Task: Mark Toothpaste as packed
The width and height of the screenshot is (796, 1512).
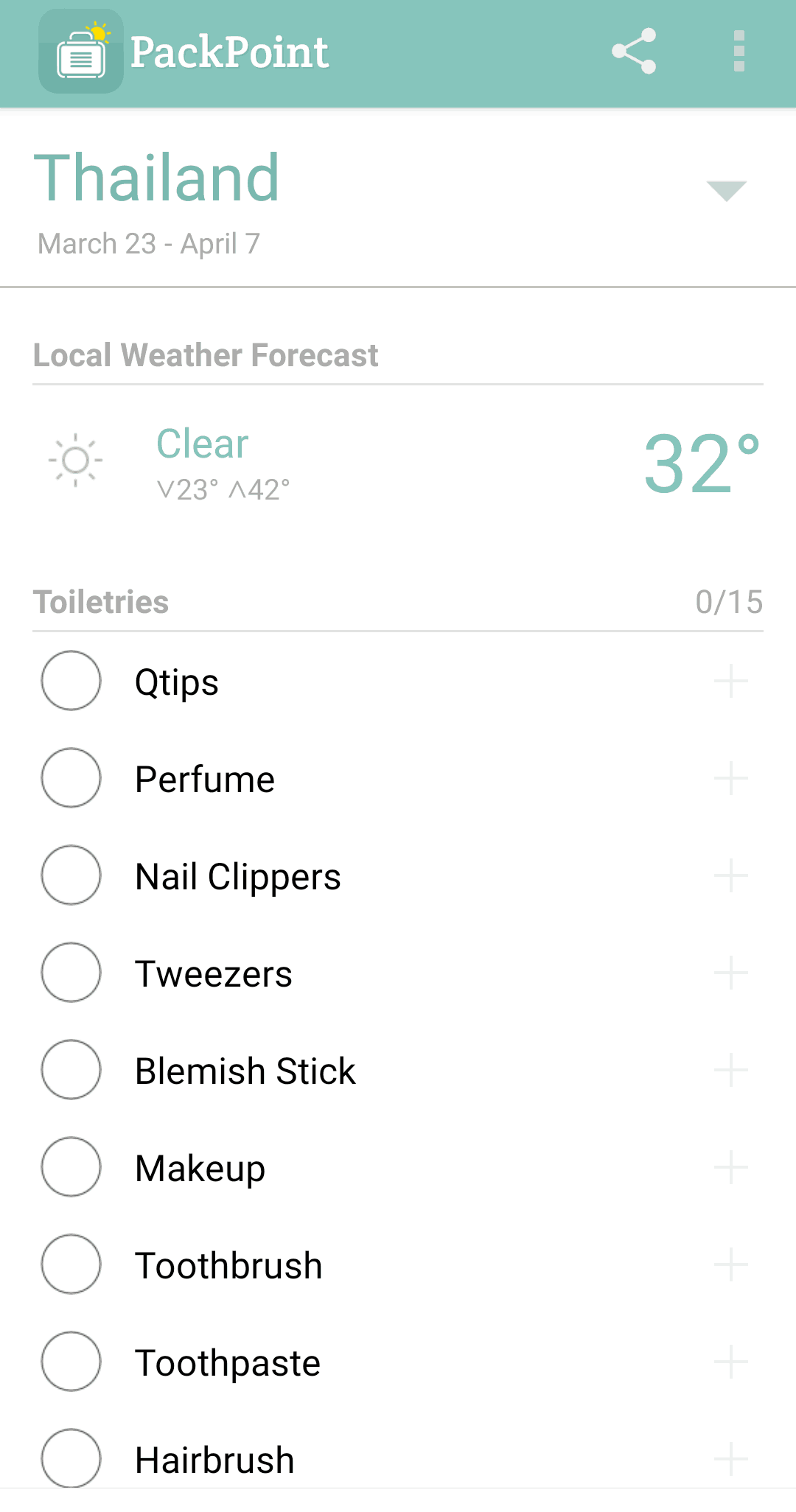Action: click(71, 1361)
